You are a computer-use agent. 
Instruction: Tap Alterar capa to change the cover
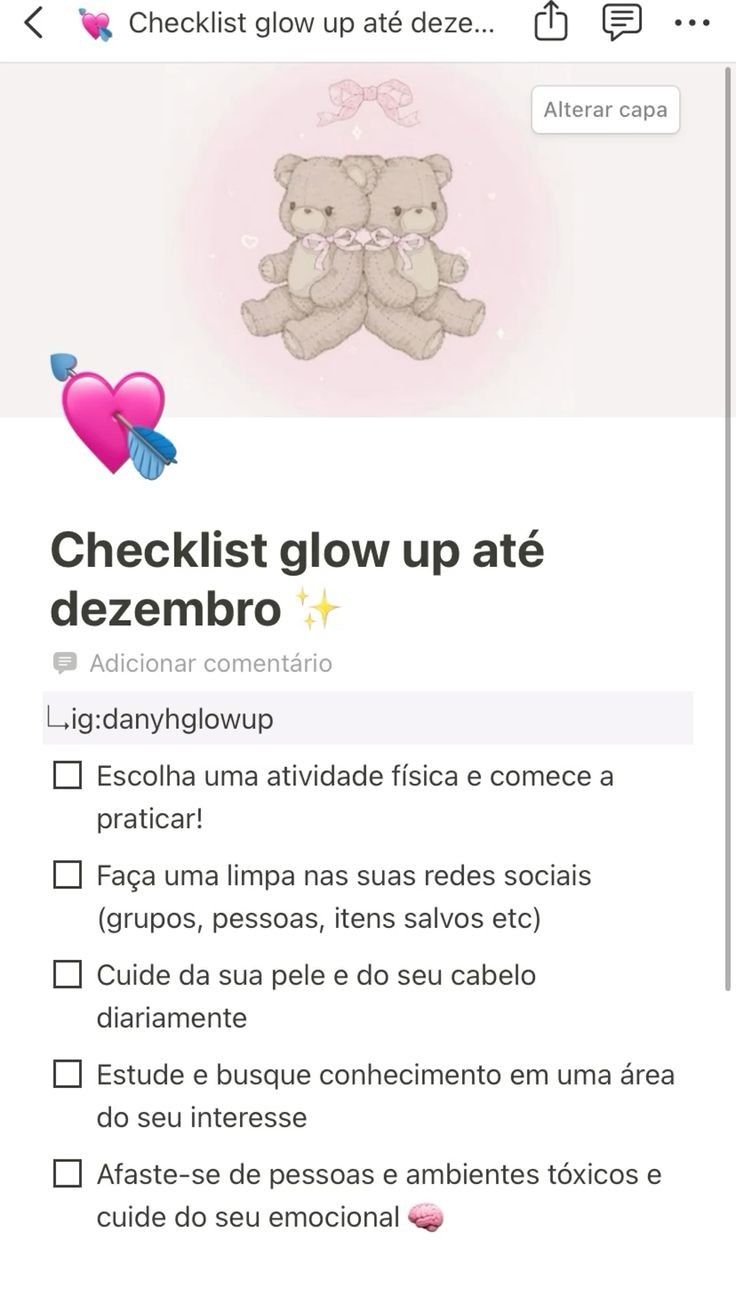tap(605, 110)
